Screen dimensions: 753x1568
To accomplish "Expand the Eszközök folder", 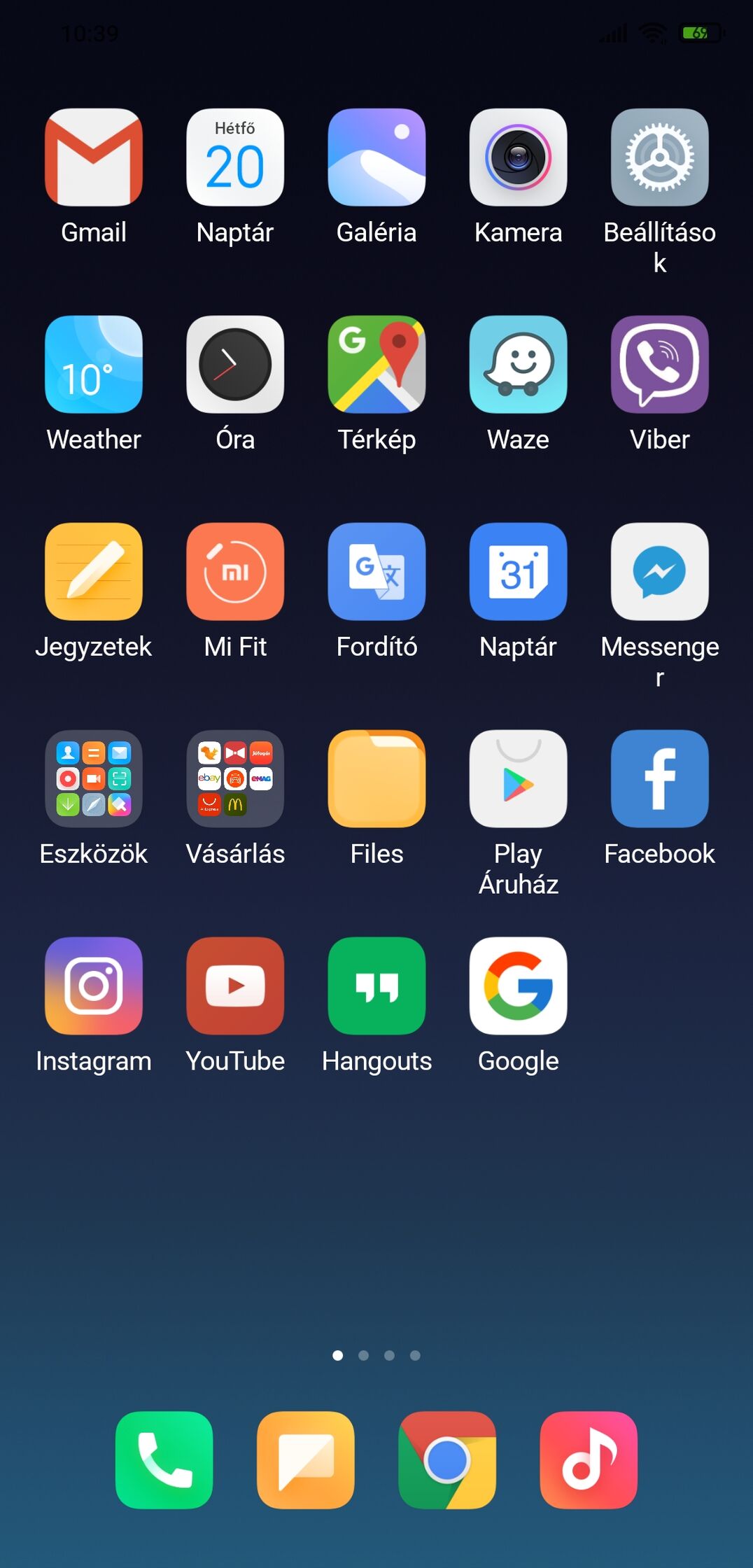I will pyautogui.click(x=94, y=779).
